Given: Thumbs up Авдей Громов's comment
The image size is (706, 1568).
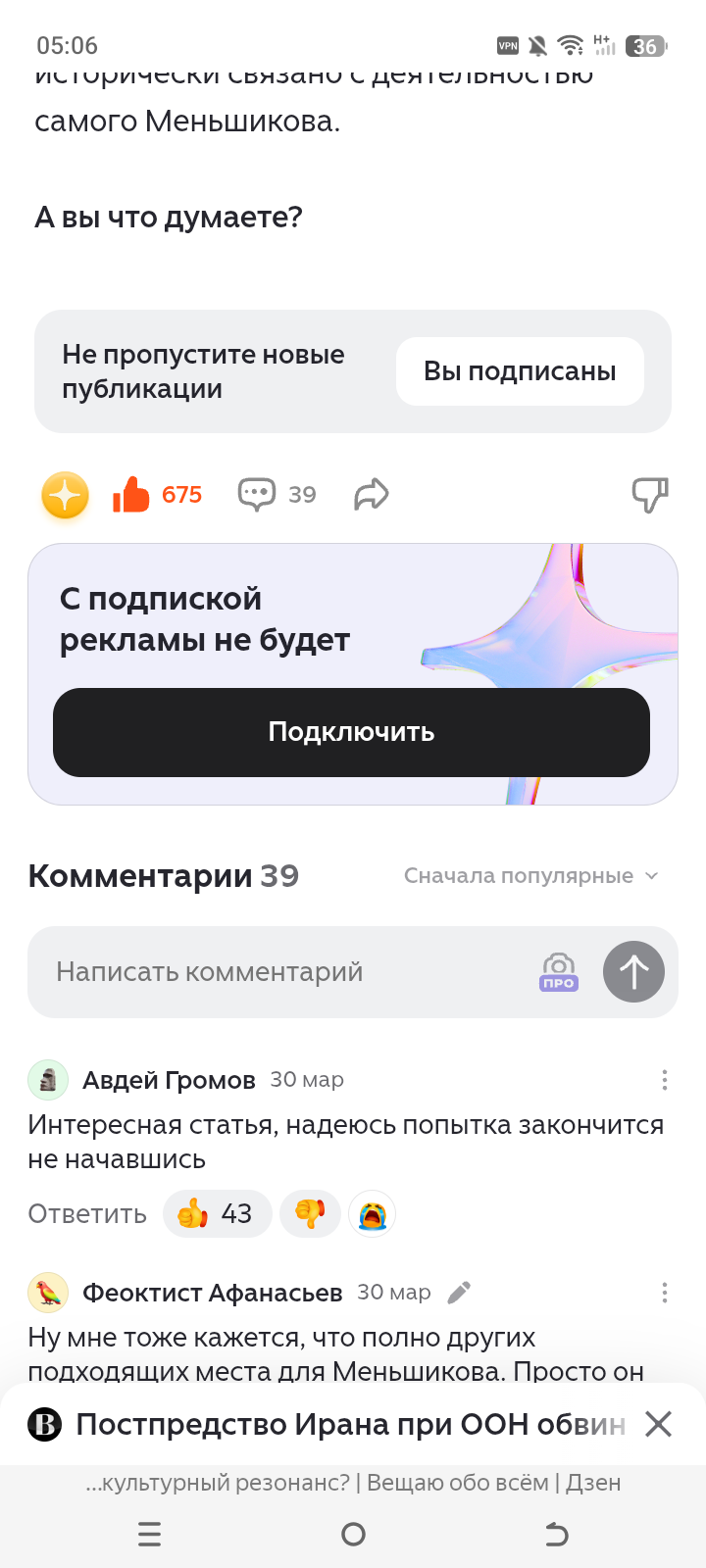Looking at the screenshot, I should 217,1214.
